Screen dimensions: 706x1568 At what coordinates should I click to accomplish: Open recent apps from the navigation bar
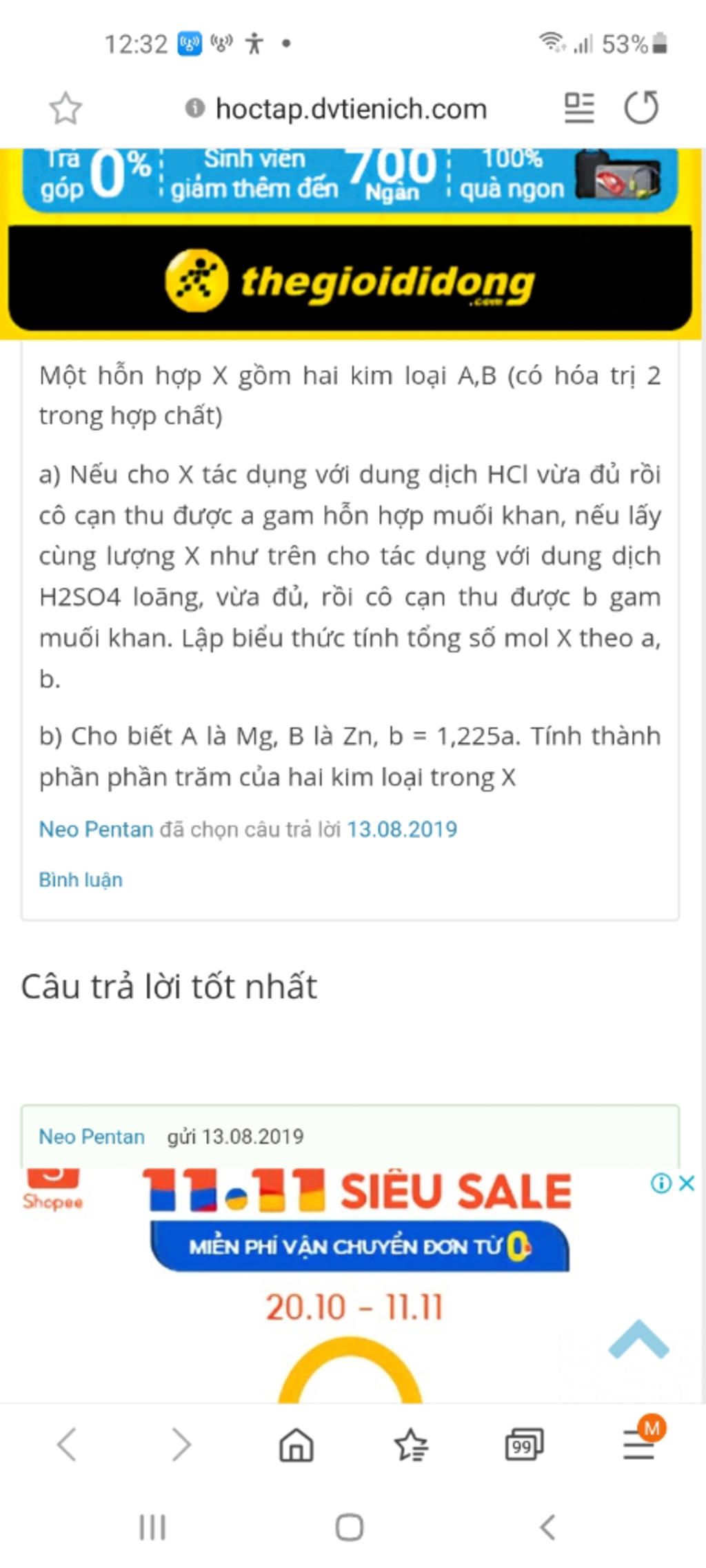[152, 1527]
